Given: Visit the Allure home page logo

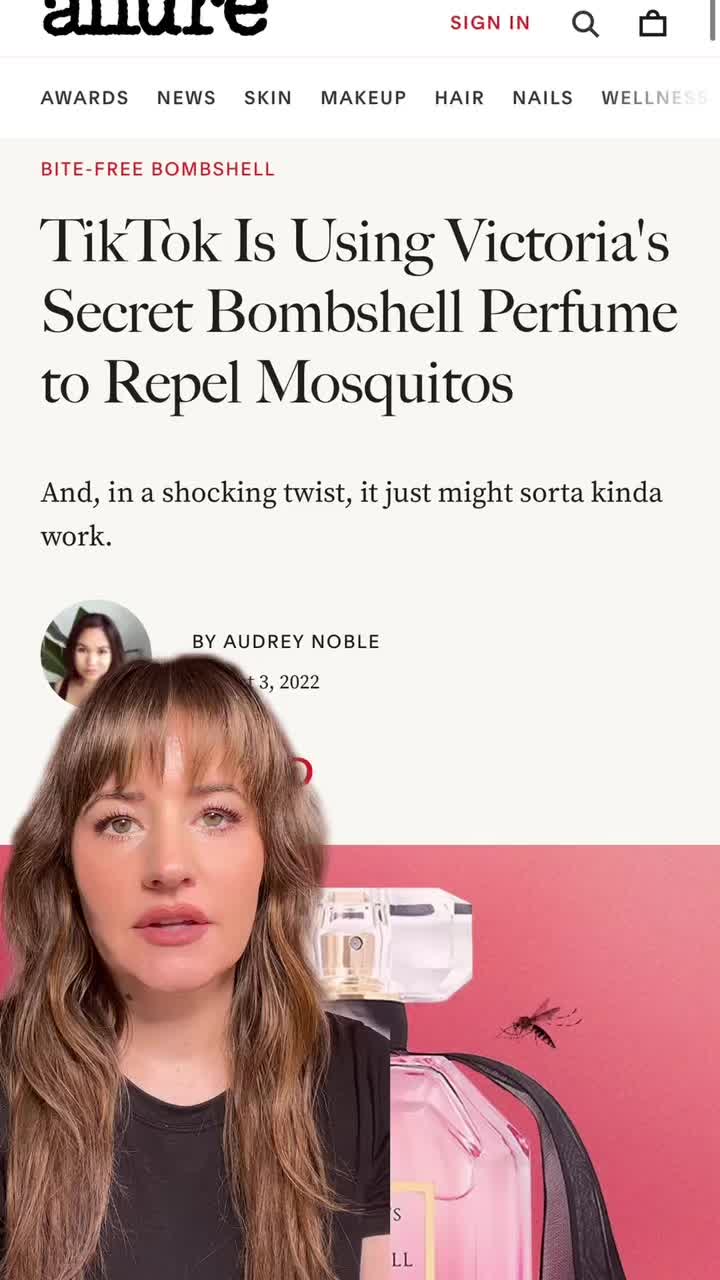Looking at the screenshot, I should click(155, 17).
